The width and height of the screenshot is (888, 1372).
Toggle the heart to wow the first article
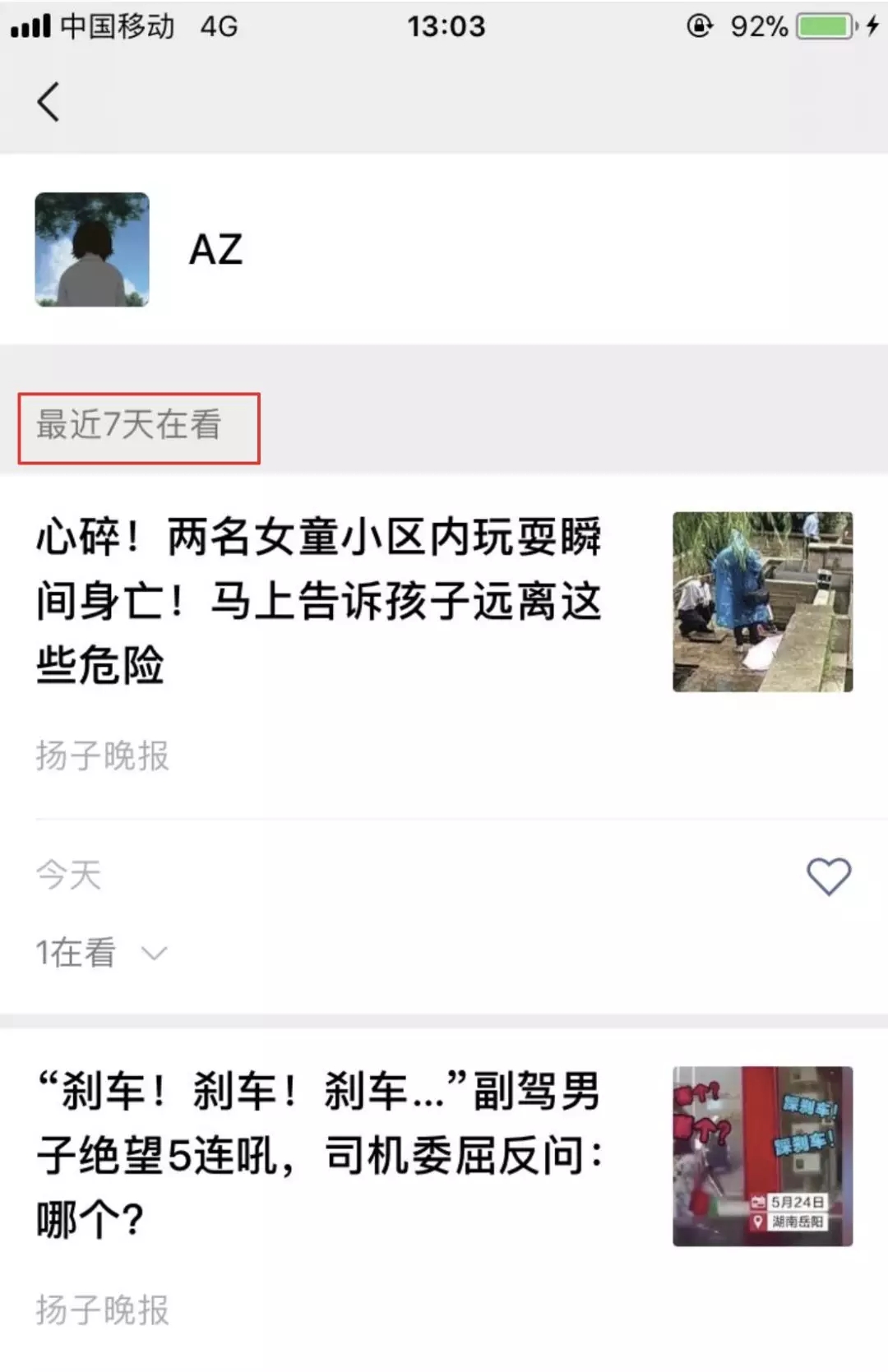click(827, 876)
